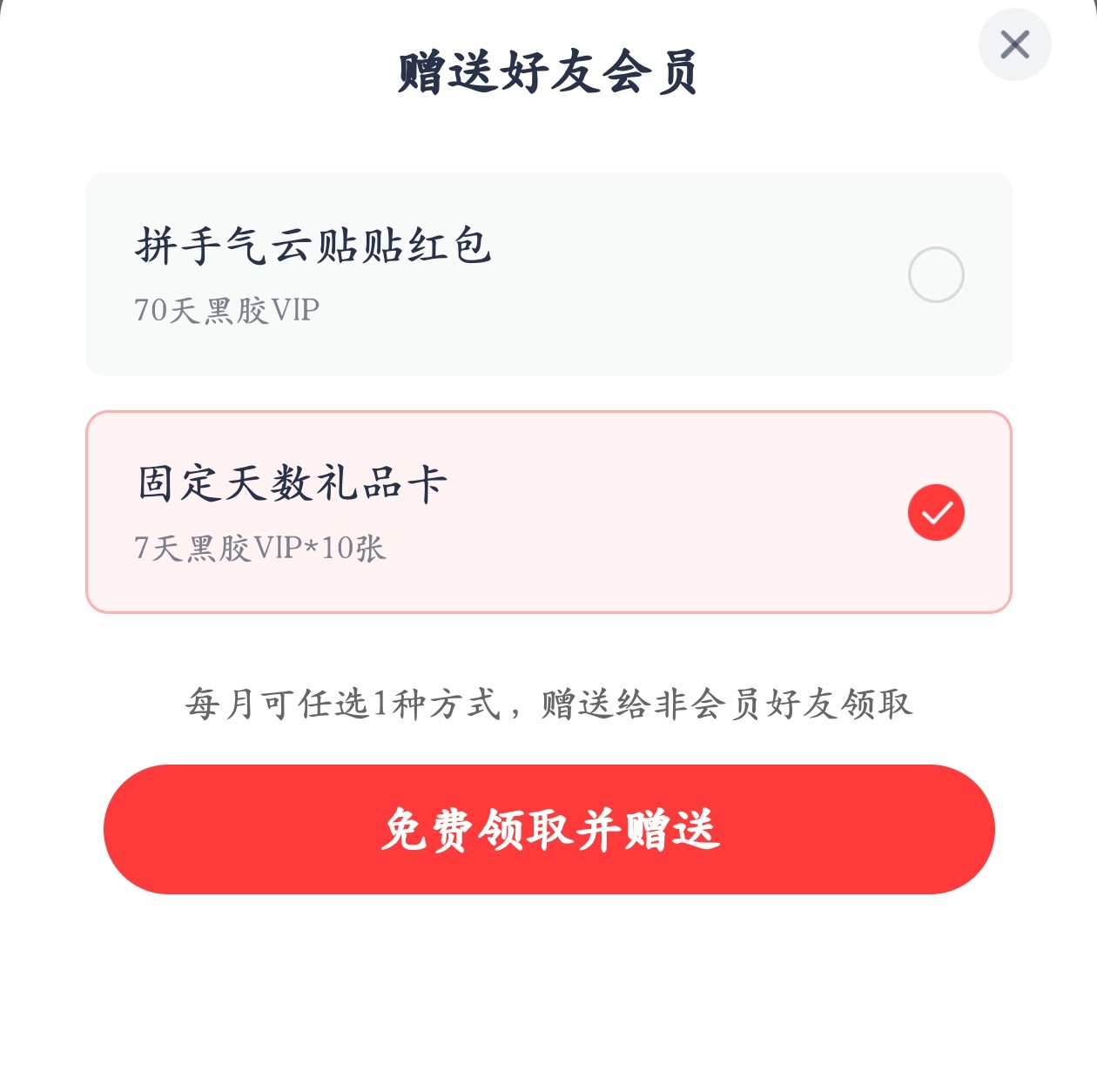Close the 赠送好友会员 dialog

coord(1014,44)
